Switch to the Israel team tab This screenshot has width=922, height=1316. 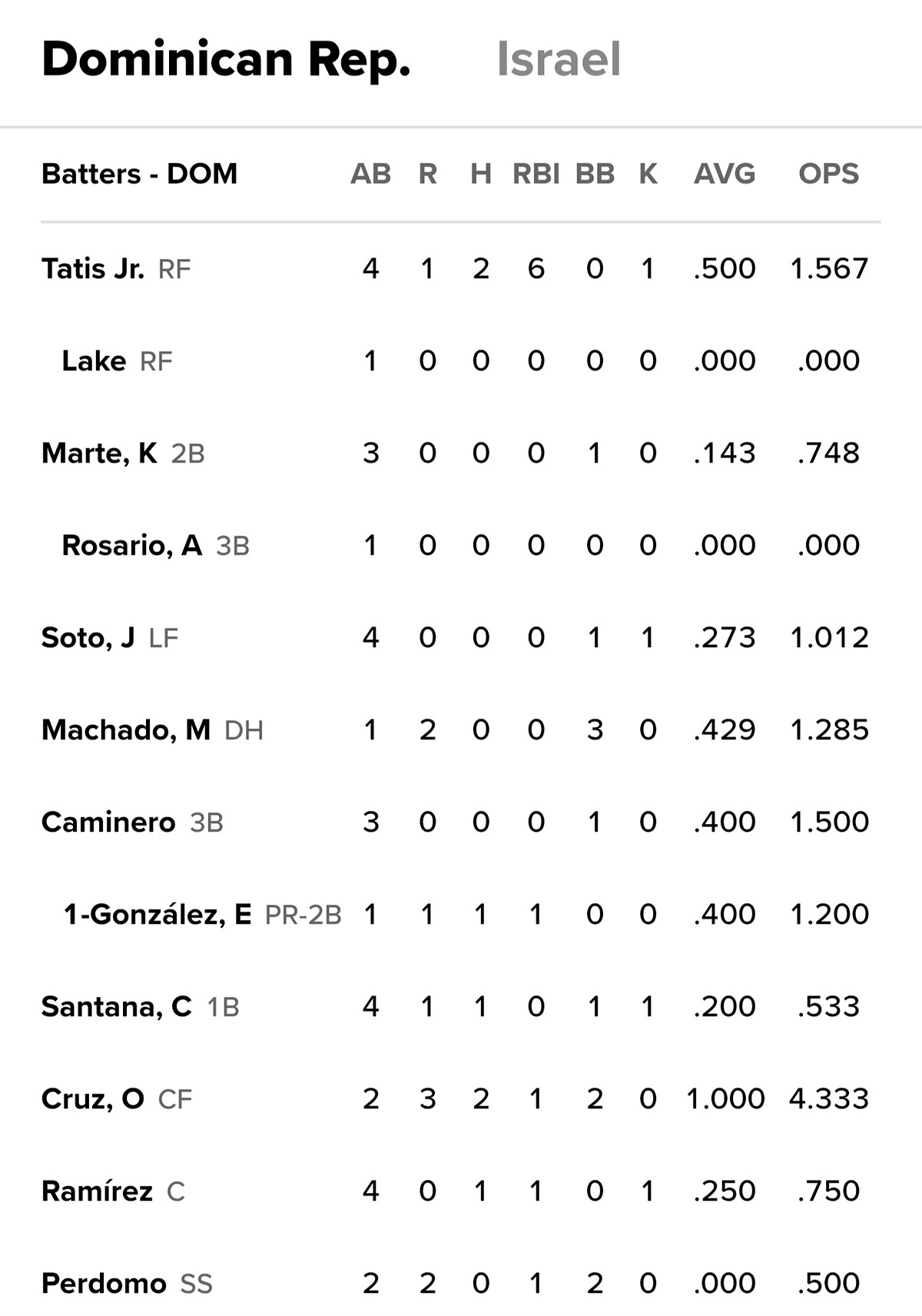559,59
